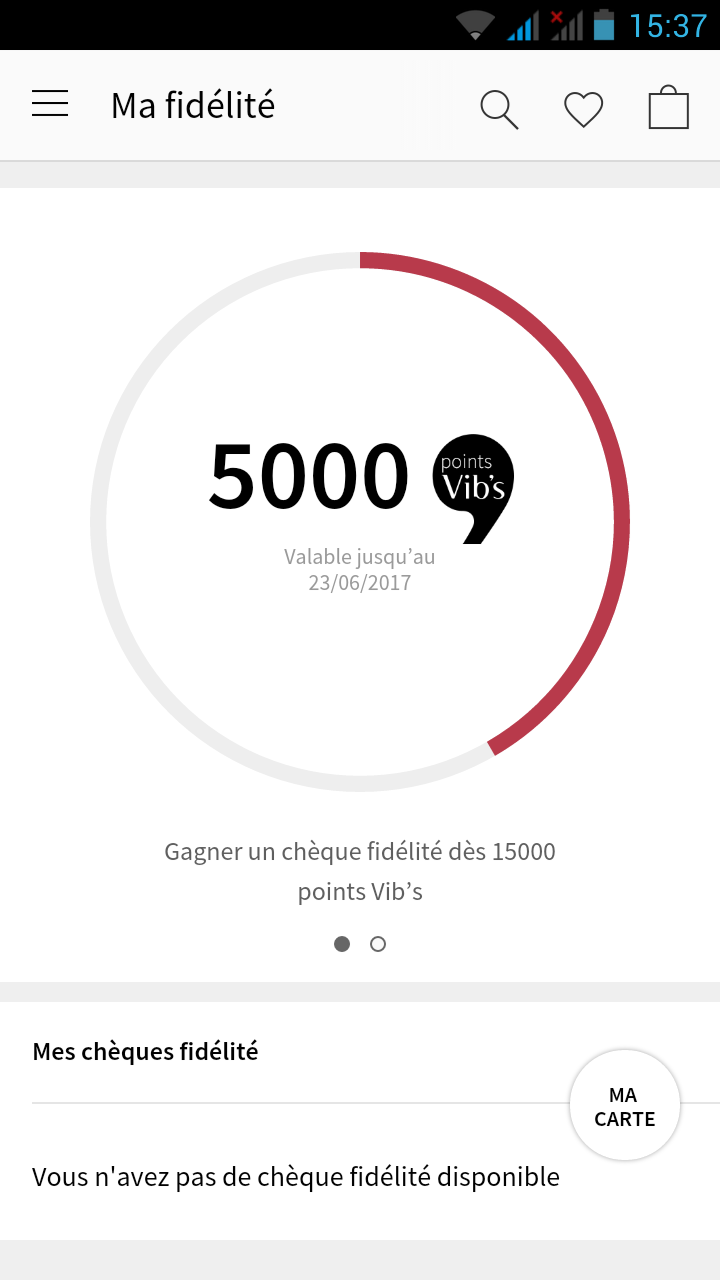Screen dimensions: 720x1280
Task: Open the shopping bag
Action: pos(668,108)
